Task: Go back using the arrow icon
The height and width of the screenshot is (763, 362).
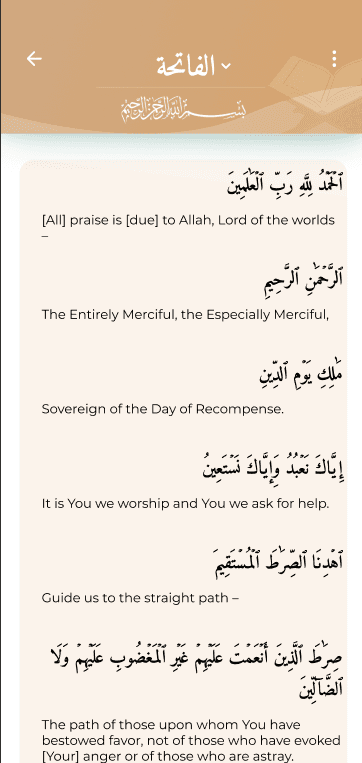Action: 34,59
